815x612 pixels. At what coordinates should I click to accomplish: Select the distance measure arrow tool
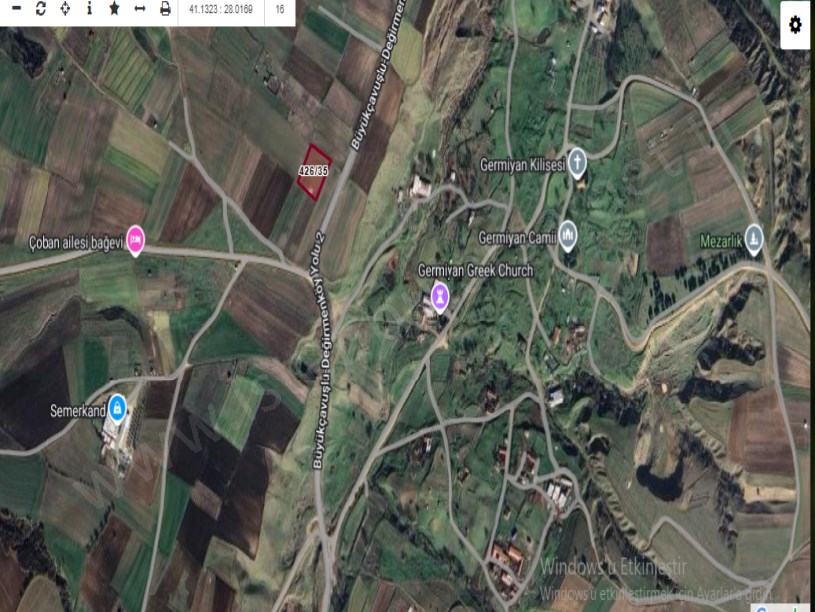[x=140, y=8]
